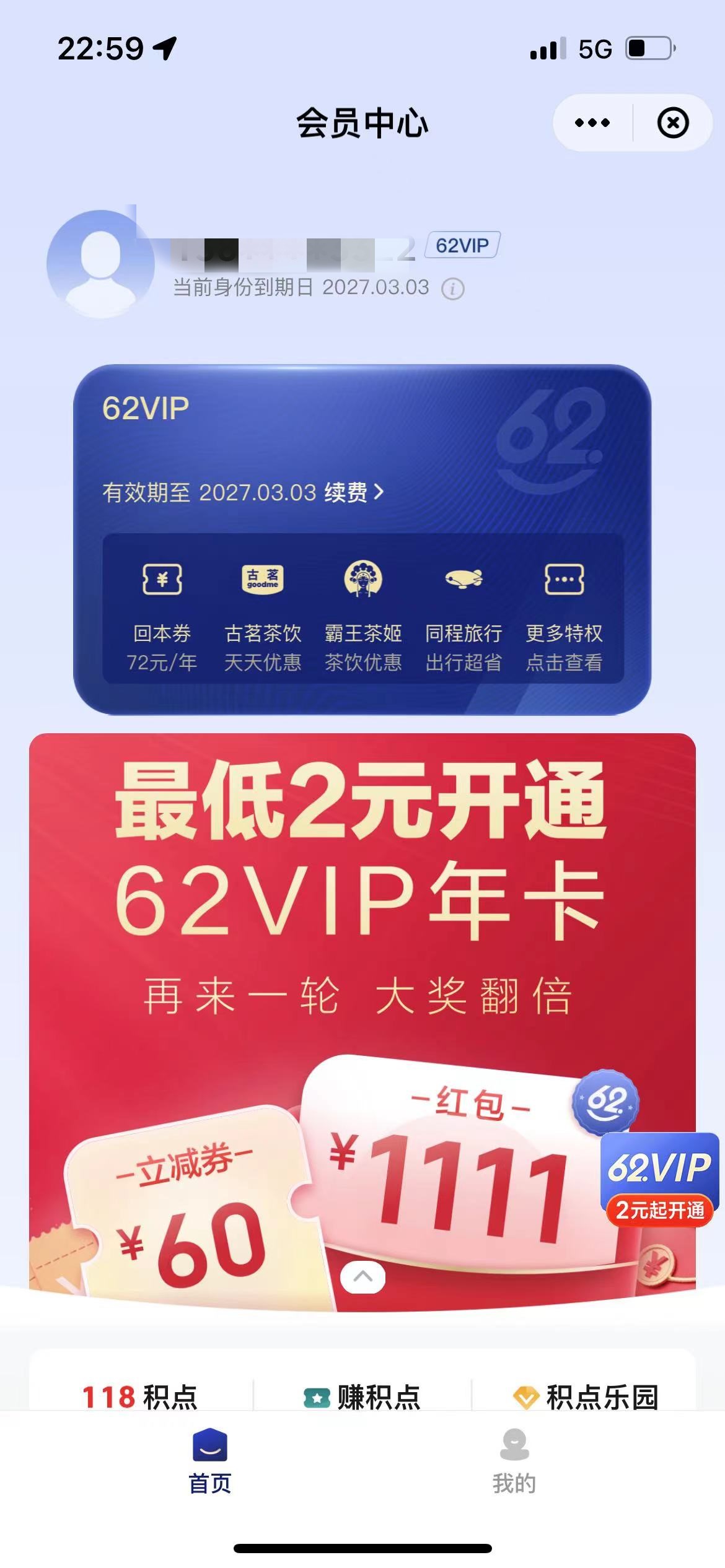Tap the info icon beside expiry date
Viewport: 725px width, 1568px height.
[453, 289]
